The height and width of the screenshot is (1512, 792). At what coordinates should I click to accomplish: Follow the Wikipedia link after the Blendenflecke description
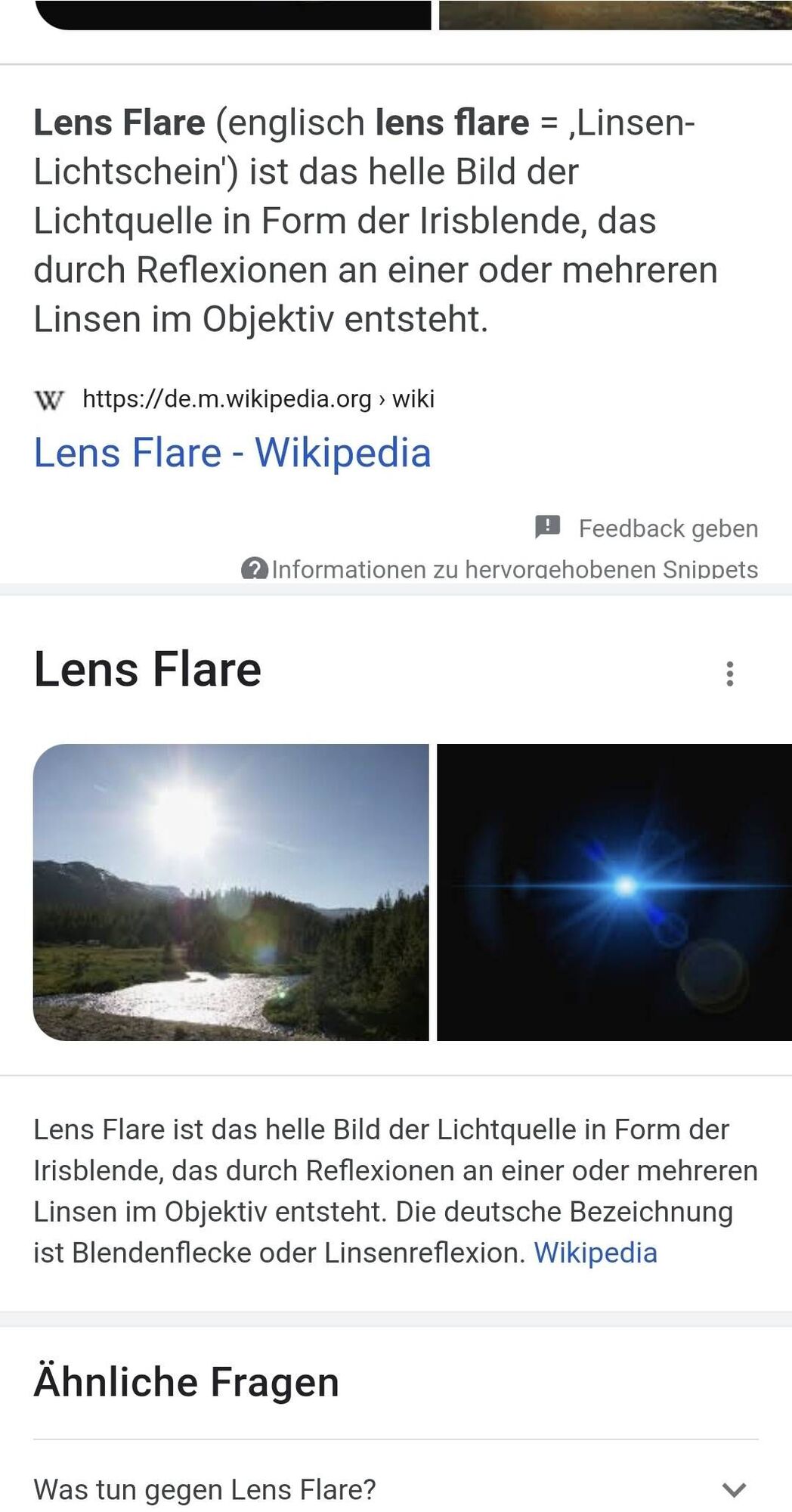(x=596, y=1253)
